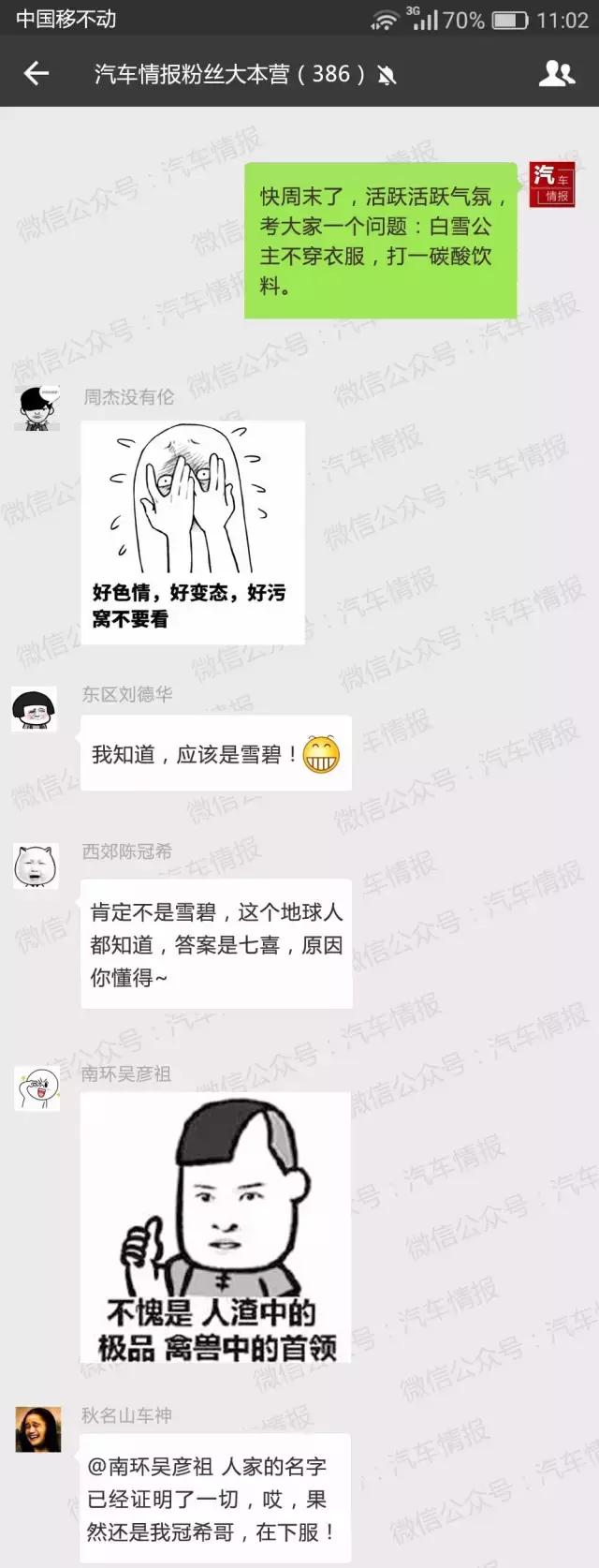Tap the 汽车情报 sender avatar
599x1568 pixels.
click(x=552, y=185)
